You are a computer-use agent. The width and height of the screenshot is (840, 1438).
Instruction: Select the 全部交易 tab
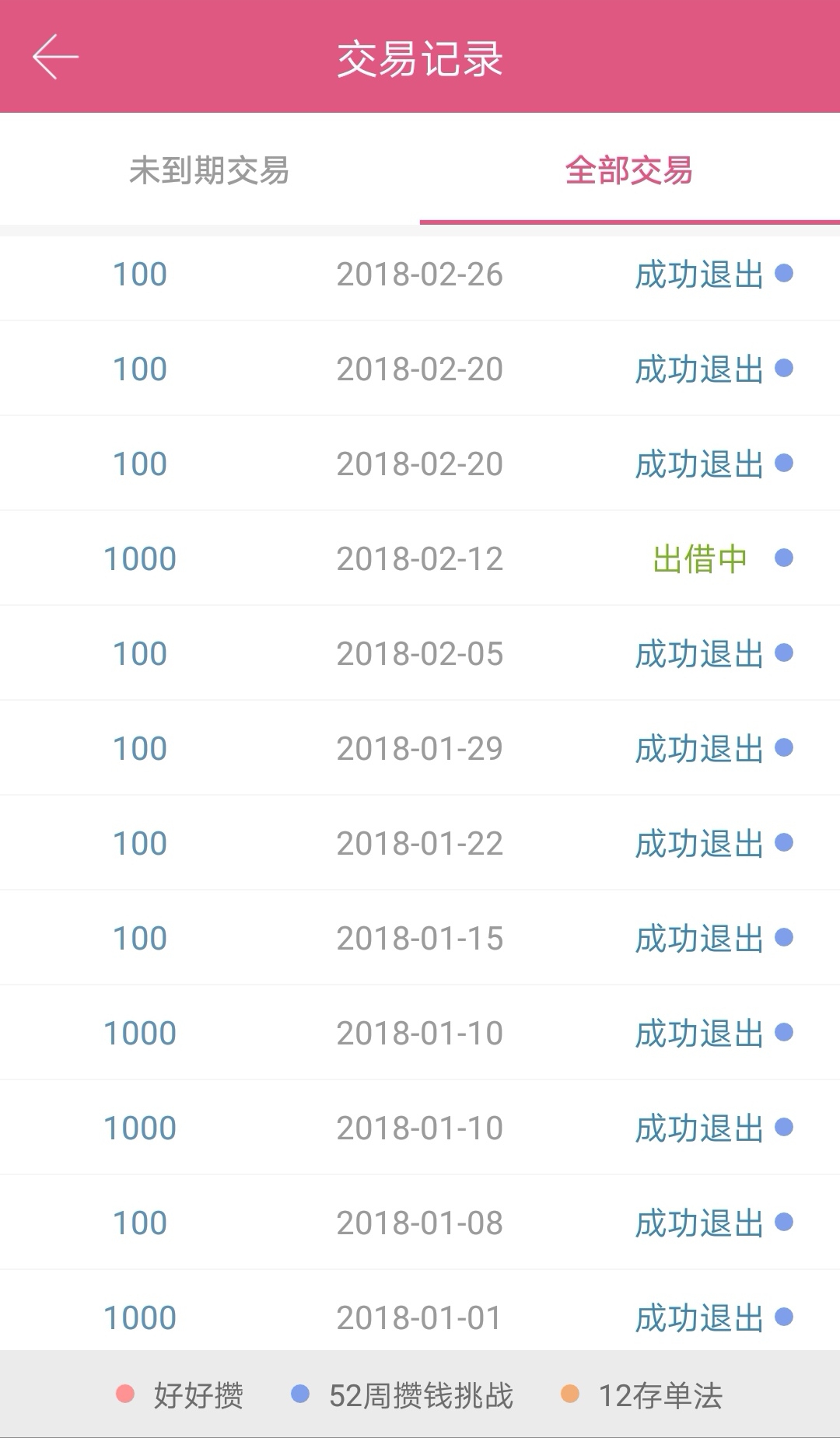(x=630, y=170)
